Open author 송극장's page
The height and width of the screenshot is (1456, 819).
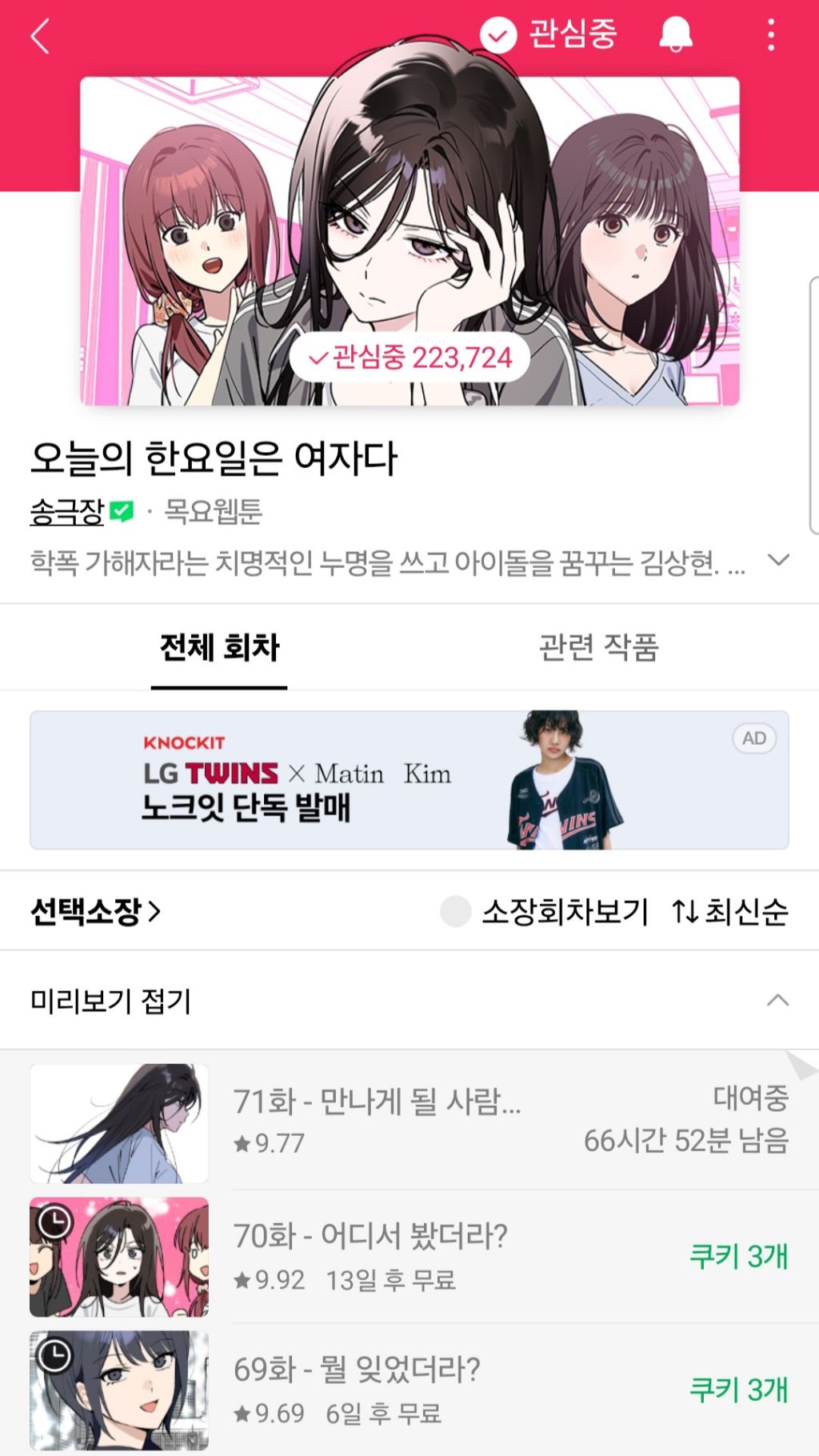(68, 512)
